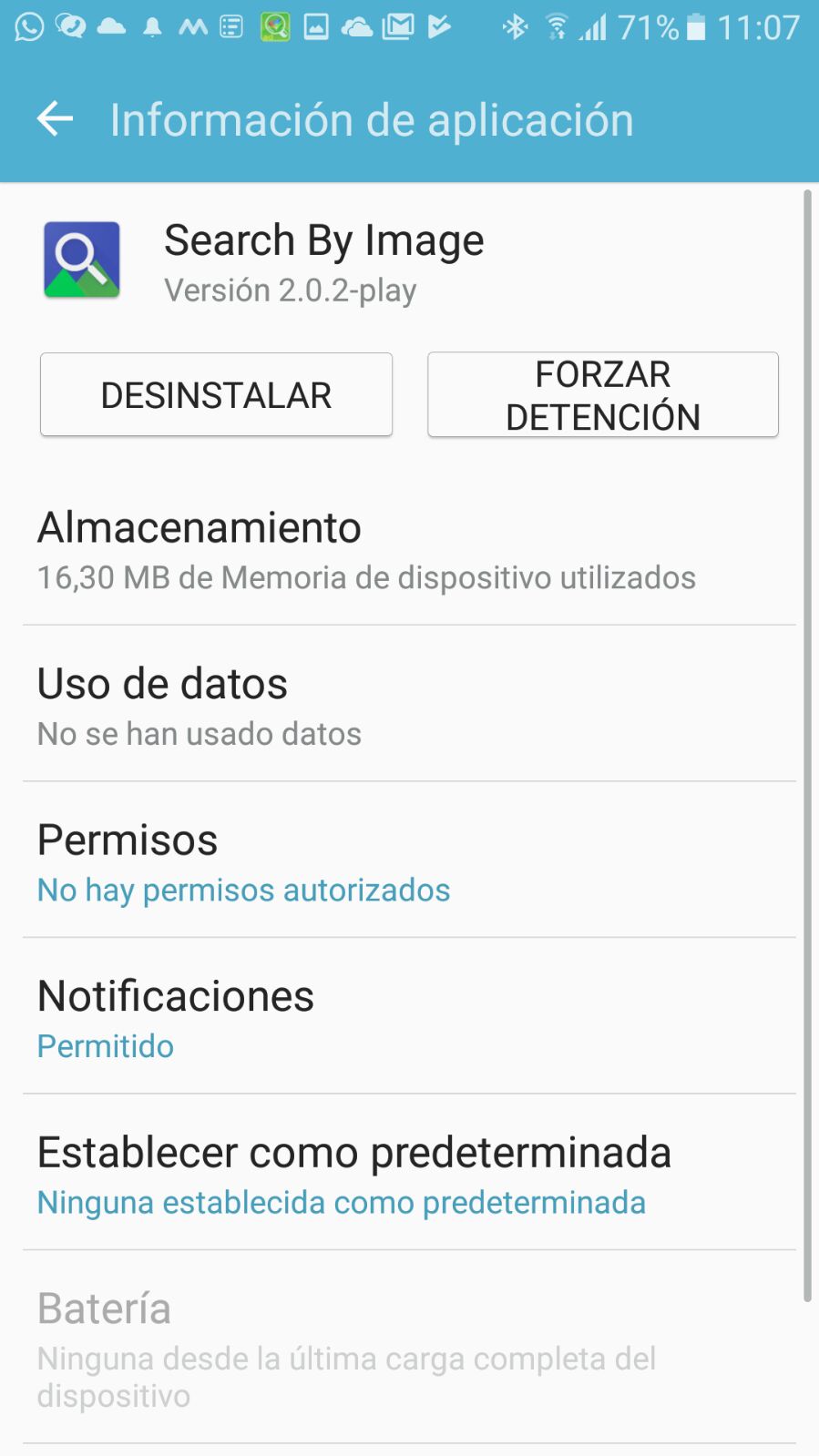Viewport: 819px width, 1456px height.
Task: Open the Permisos settings
Action: tap(409, 862)
